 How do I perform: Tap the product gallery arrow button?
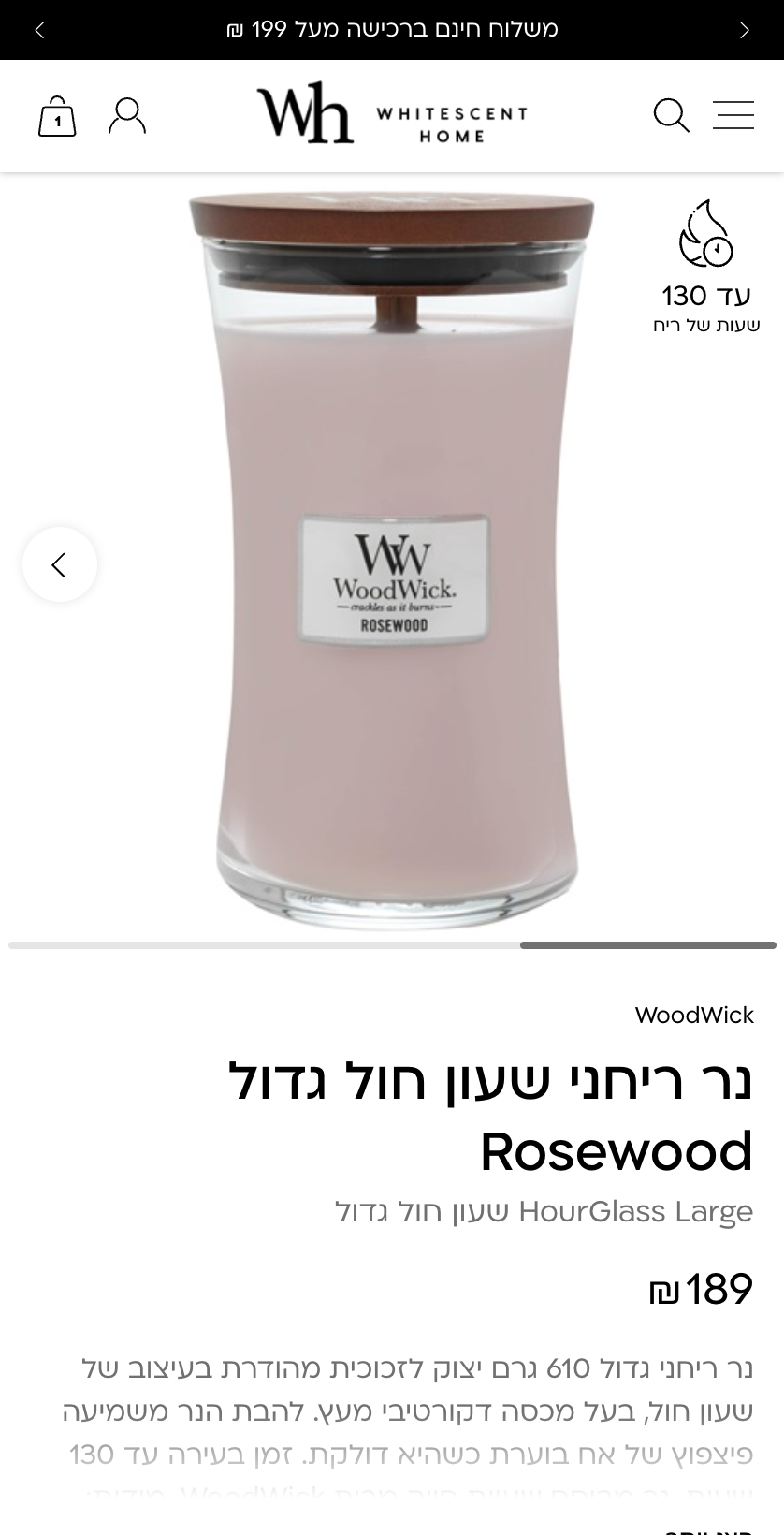[60, 564]
